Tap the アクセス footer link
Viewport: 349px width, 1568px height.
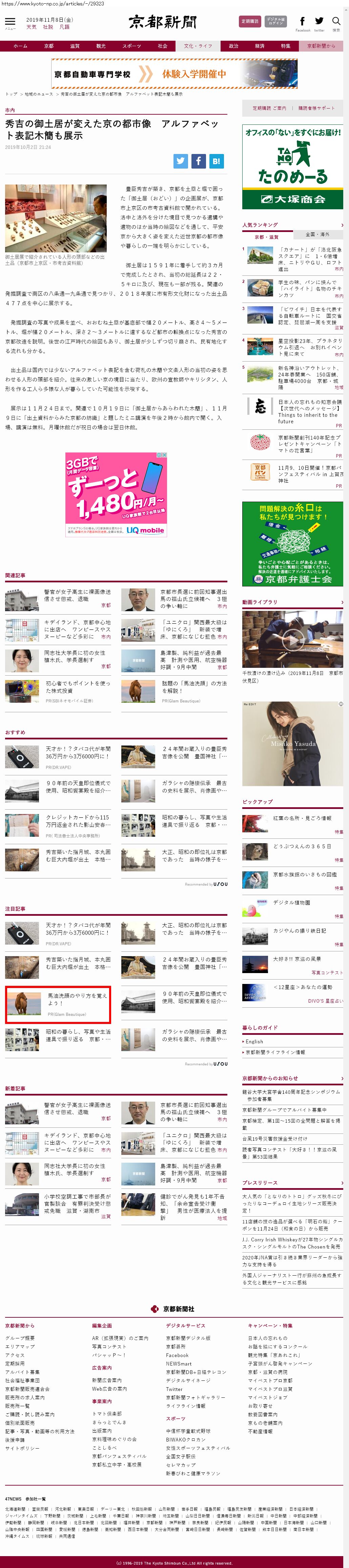click(15, 1355)
